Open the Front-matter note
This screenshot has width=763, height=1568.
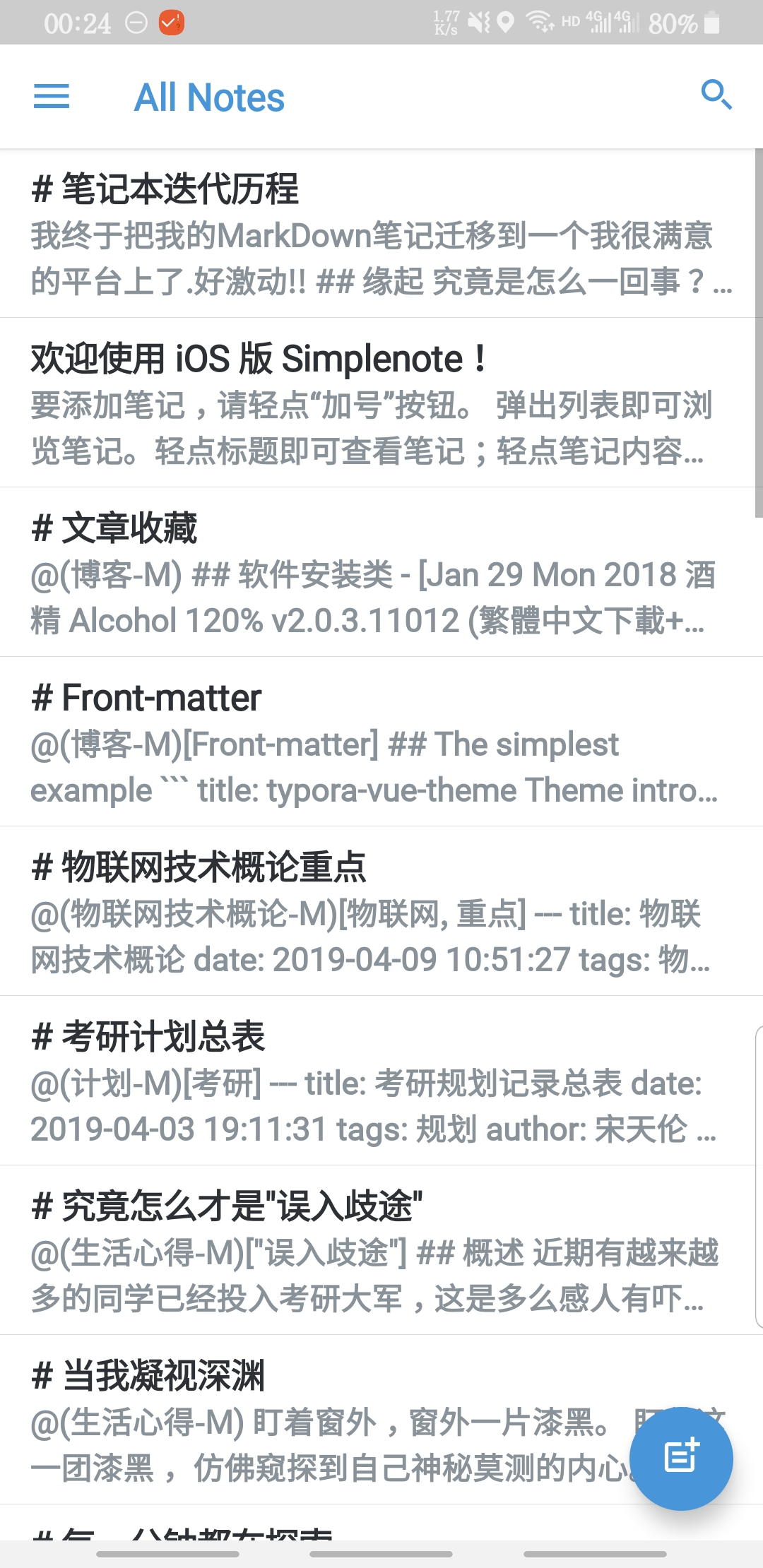click(x=381, y=742)
